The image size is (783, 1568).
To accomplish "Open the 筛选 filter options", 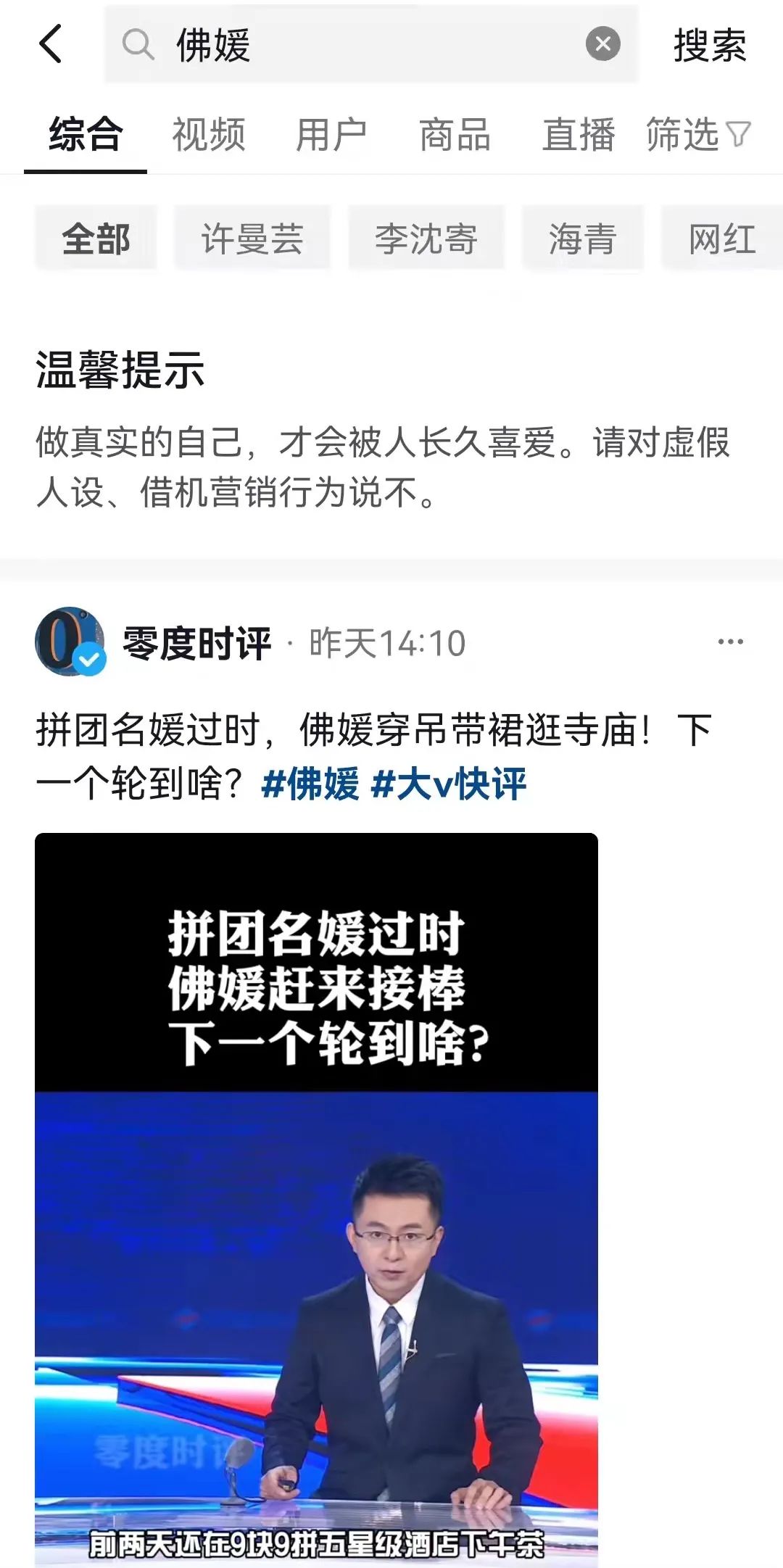I will pos(697,135).
